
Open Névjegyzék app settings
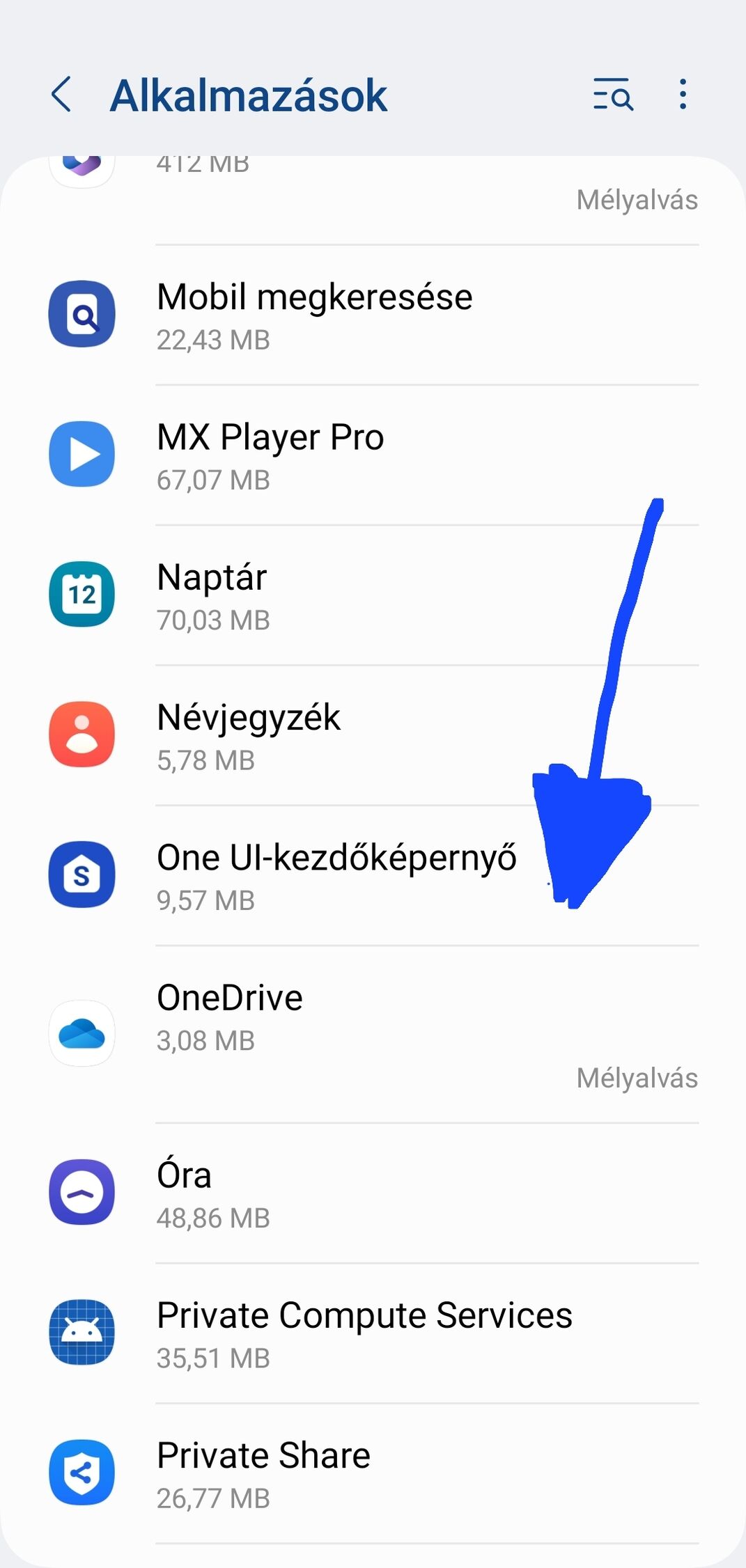373,735
